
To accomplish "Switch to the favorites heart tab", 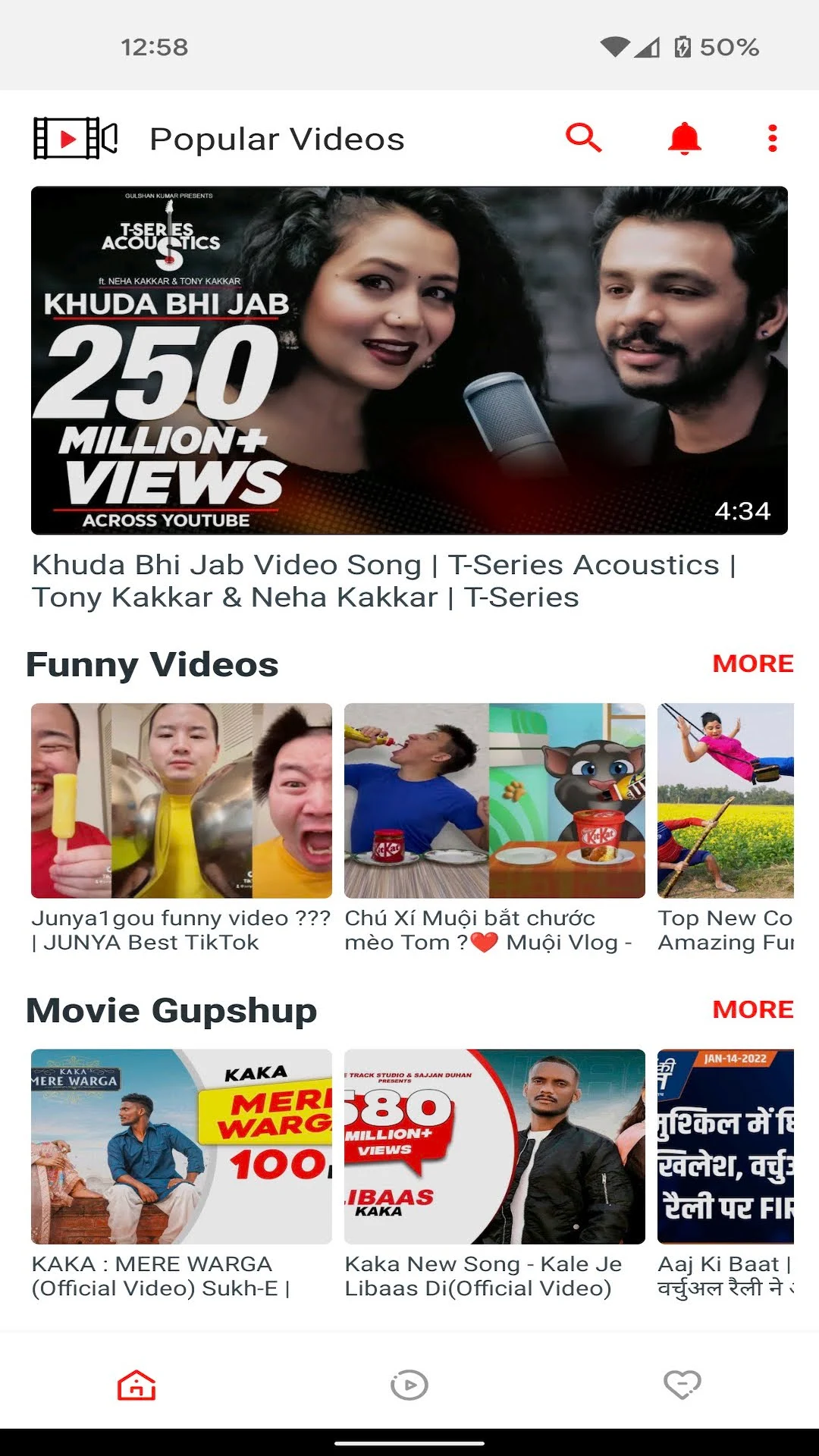I will pyautogui.click(x=682, y=1385).
